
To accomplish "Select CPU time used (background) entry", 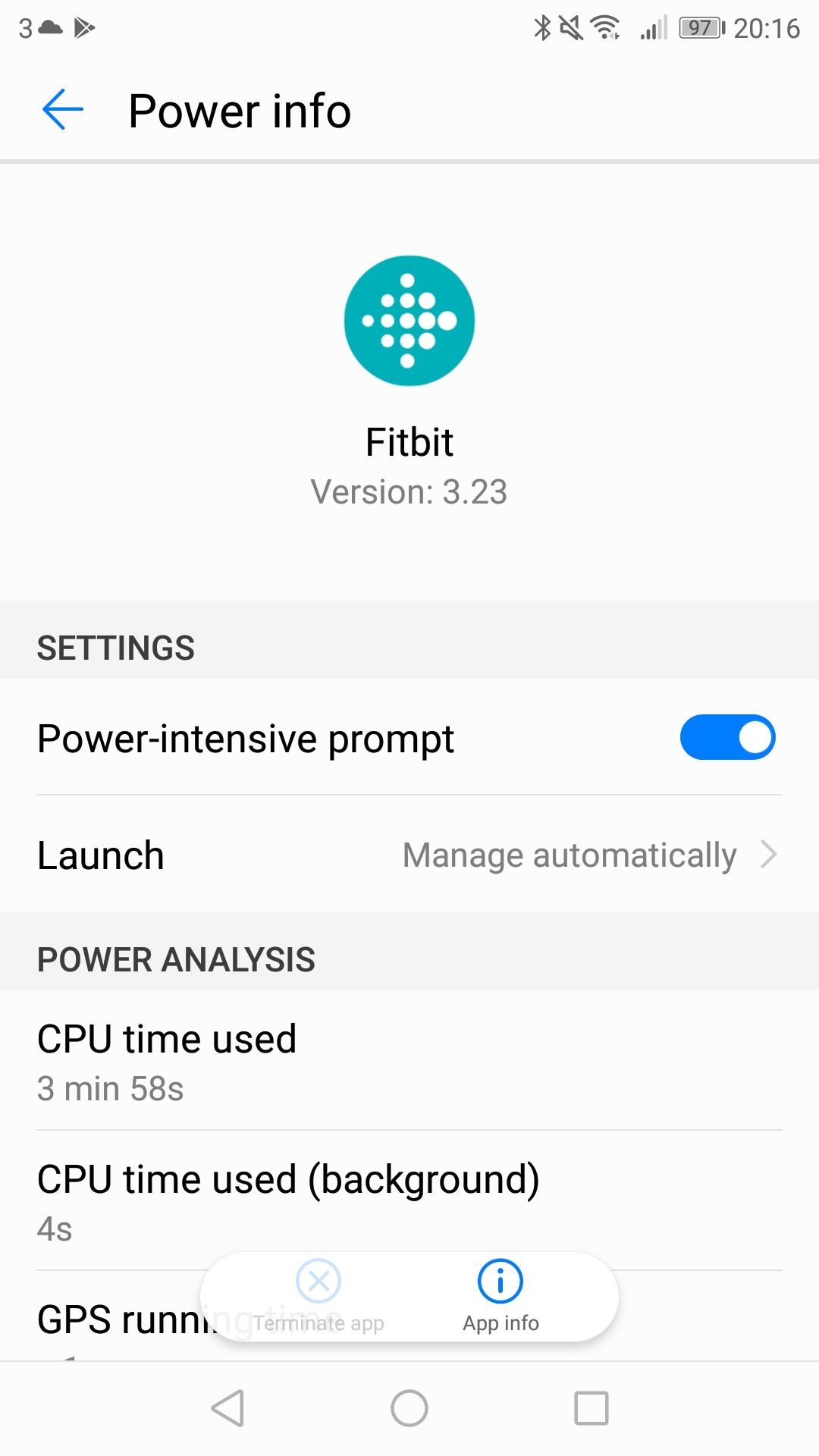I will pos(409,1198).
